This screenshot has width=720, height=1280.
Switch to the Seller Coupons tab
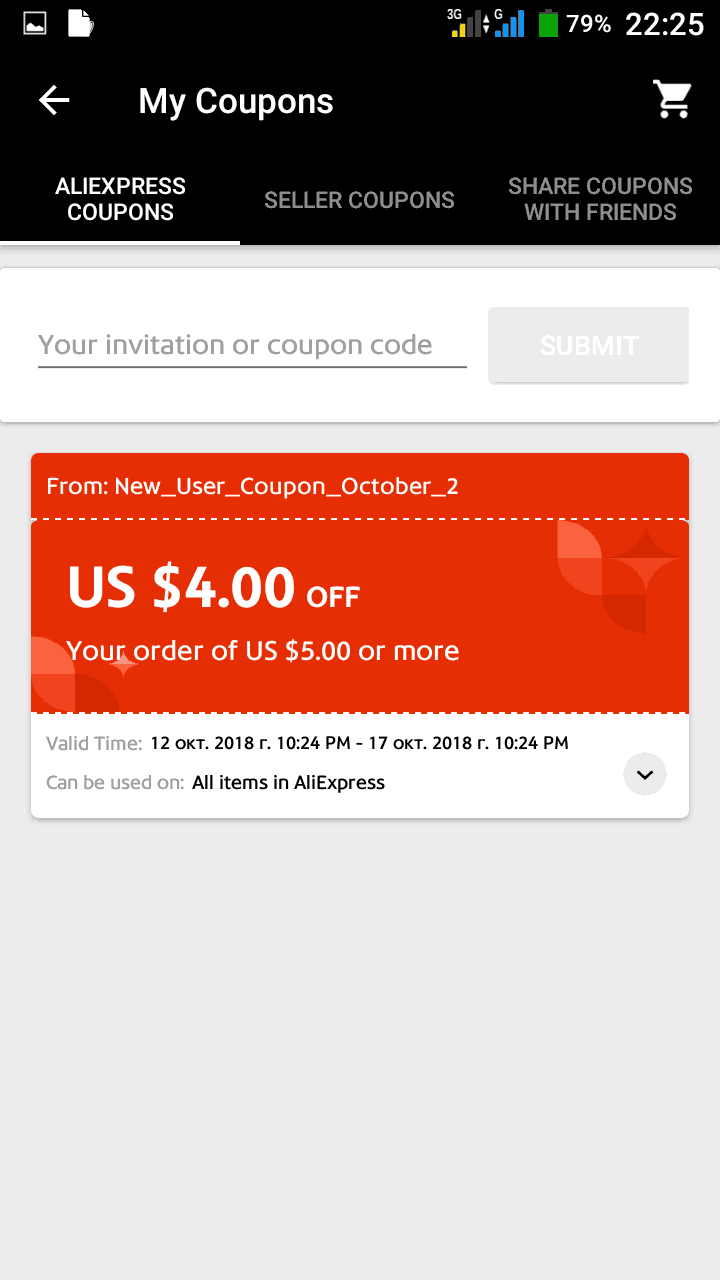(x=359, y=200)
